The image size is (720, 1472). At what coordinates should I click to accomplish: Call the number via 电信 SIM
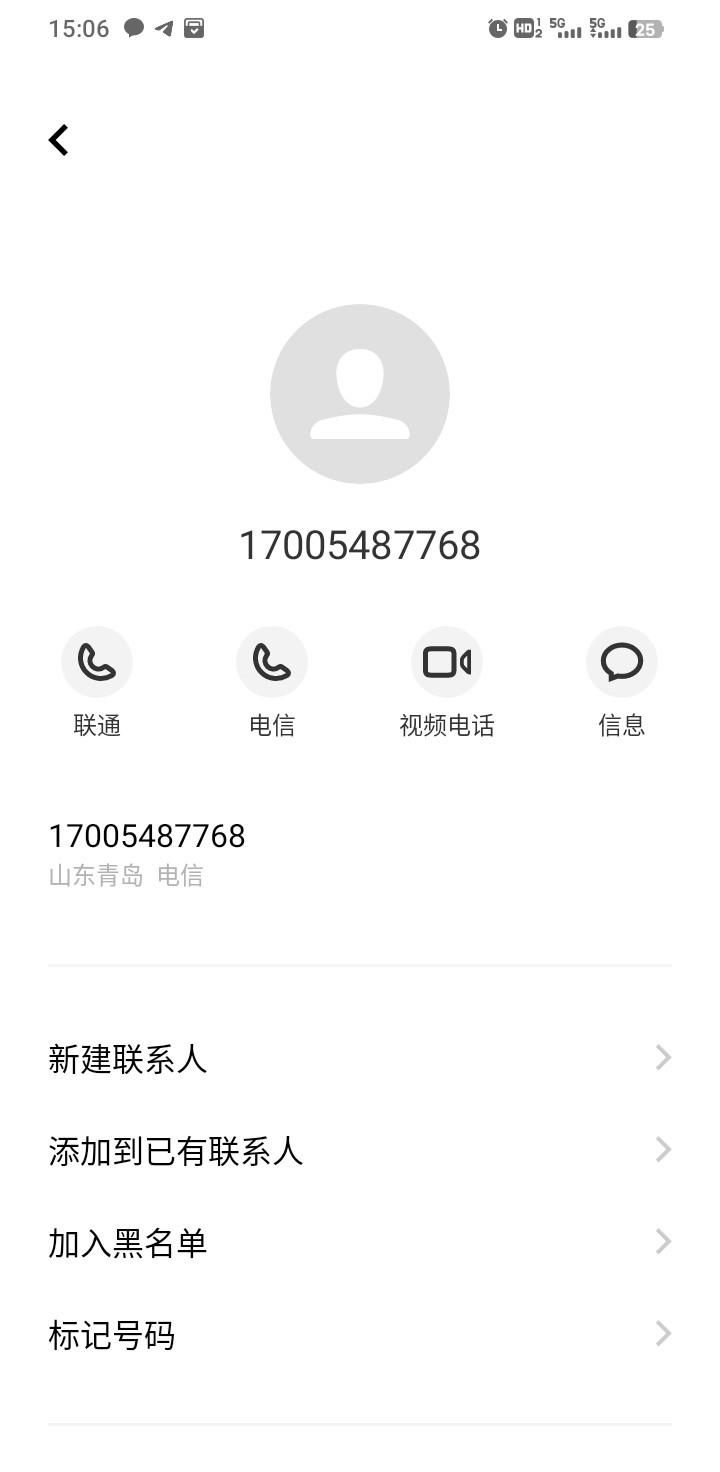point(272,662)
